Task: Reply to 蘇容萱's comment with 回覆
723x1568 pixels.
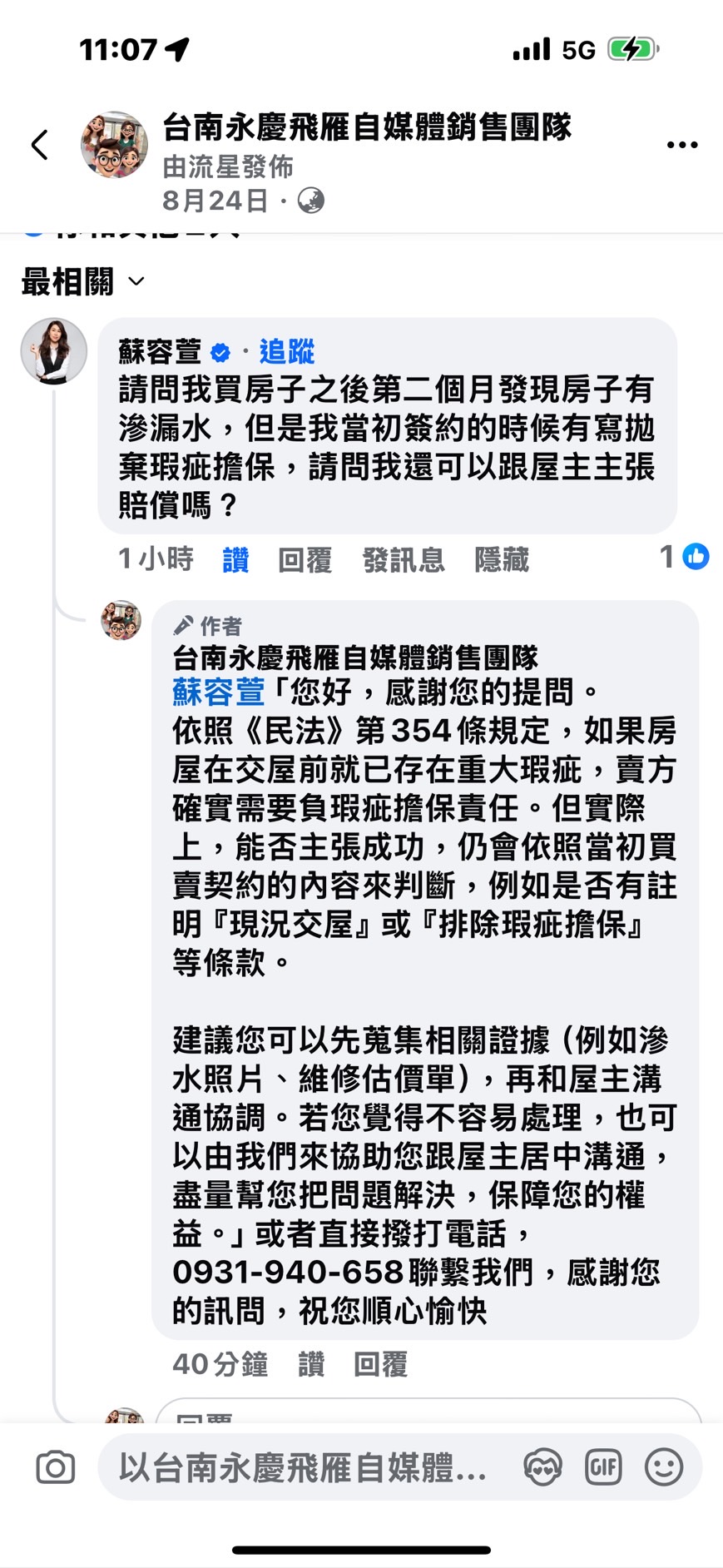Action: (305, 560)
